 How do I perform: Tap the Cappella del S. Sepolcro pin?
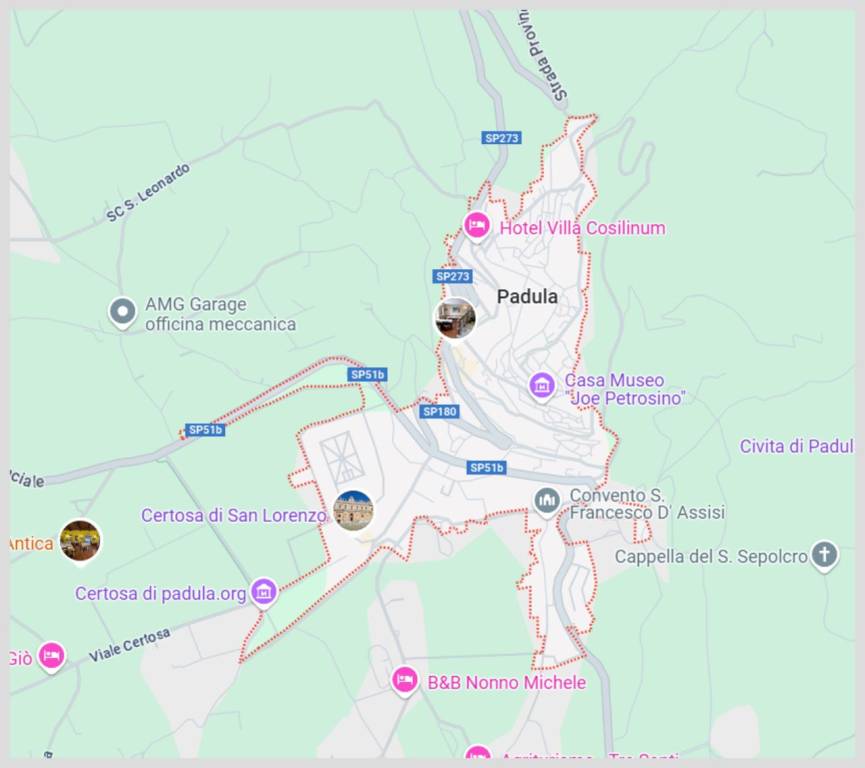[824, 555]
